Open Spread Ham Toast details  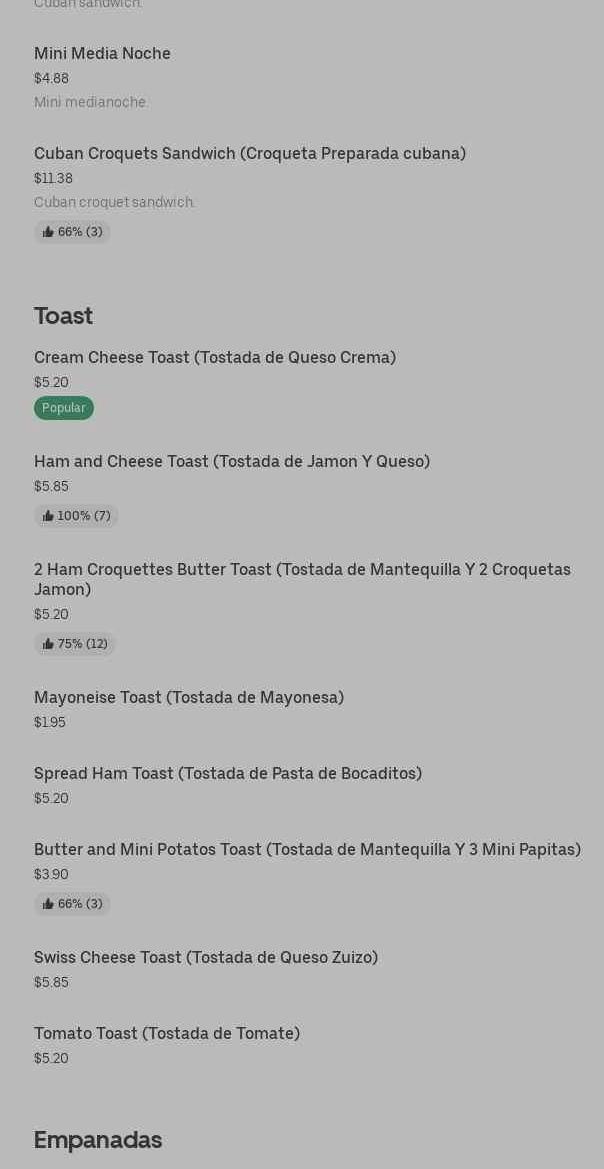227,774
